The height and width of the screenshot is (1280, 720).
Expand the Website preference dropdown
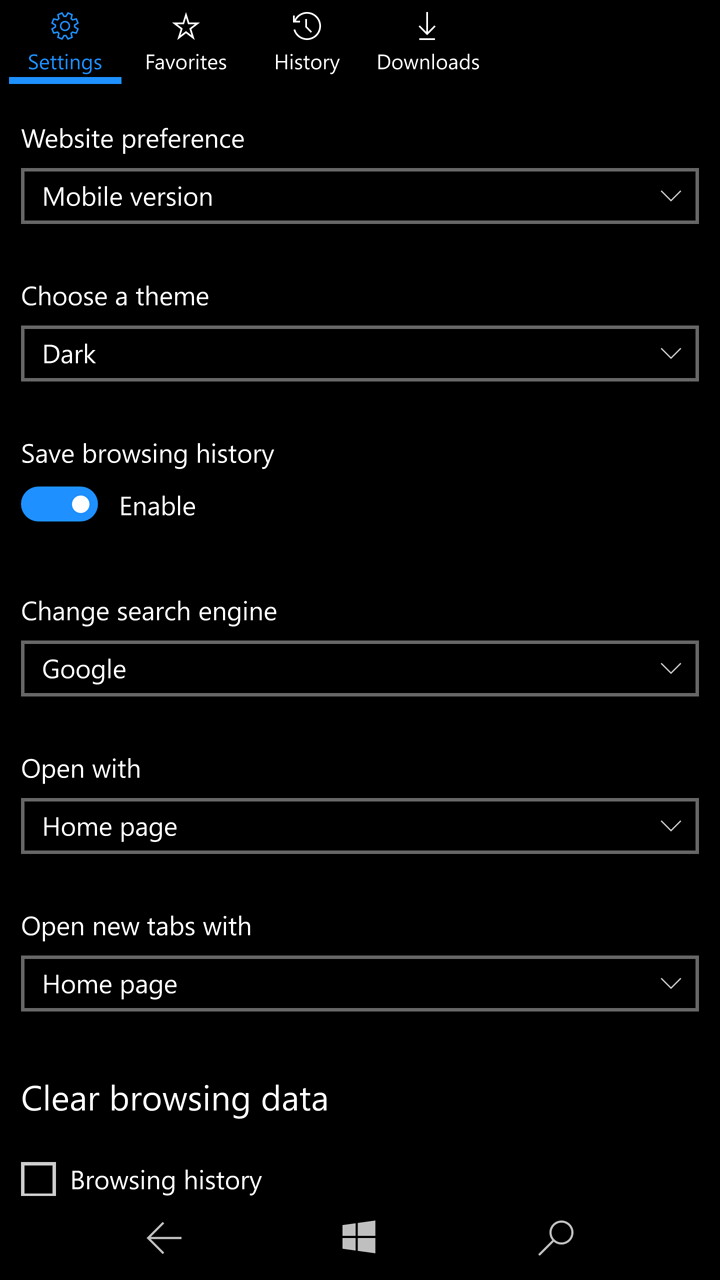pos(360,196)
